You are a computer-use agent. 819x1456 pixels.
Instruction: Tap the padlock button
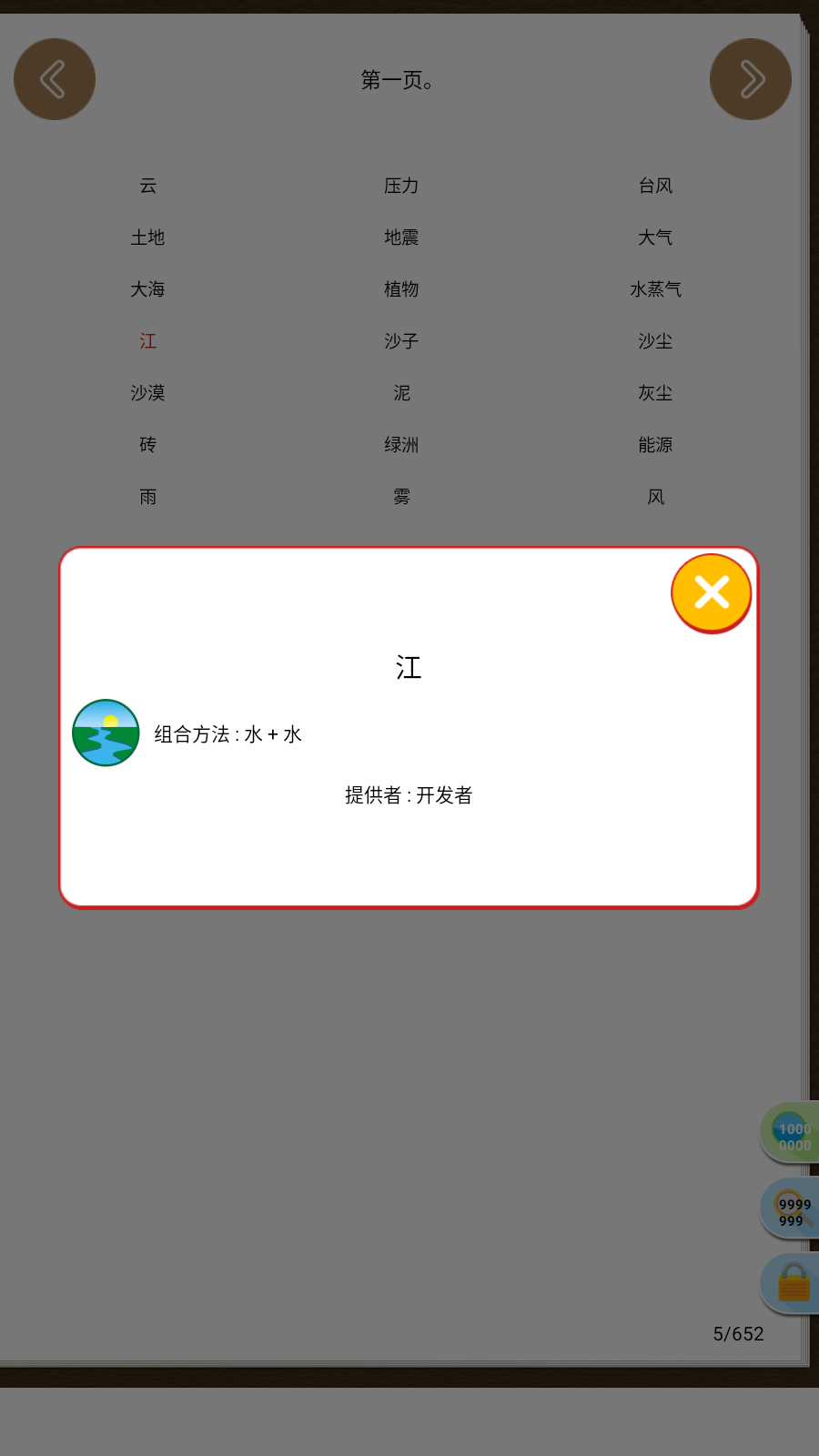click(792, 1283)
